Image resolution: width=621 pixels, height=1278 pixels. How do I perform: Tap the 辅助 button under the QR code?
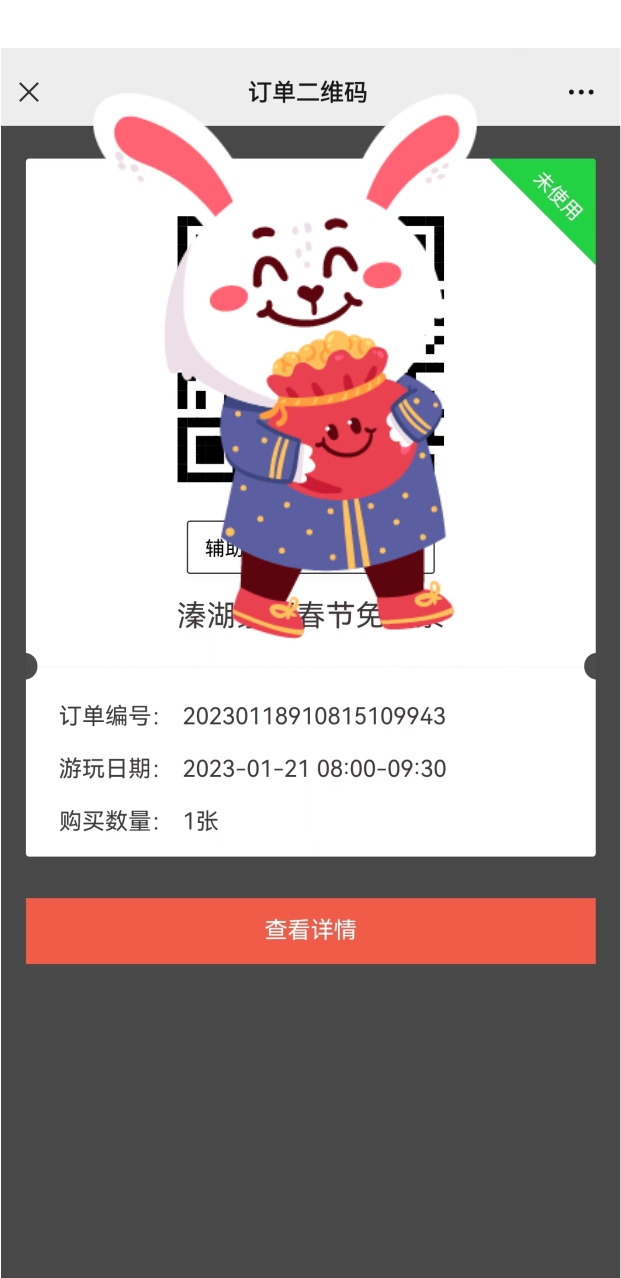(212, 547)
